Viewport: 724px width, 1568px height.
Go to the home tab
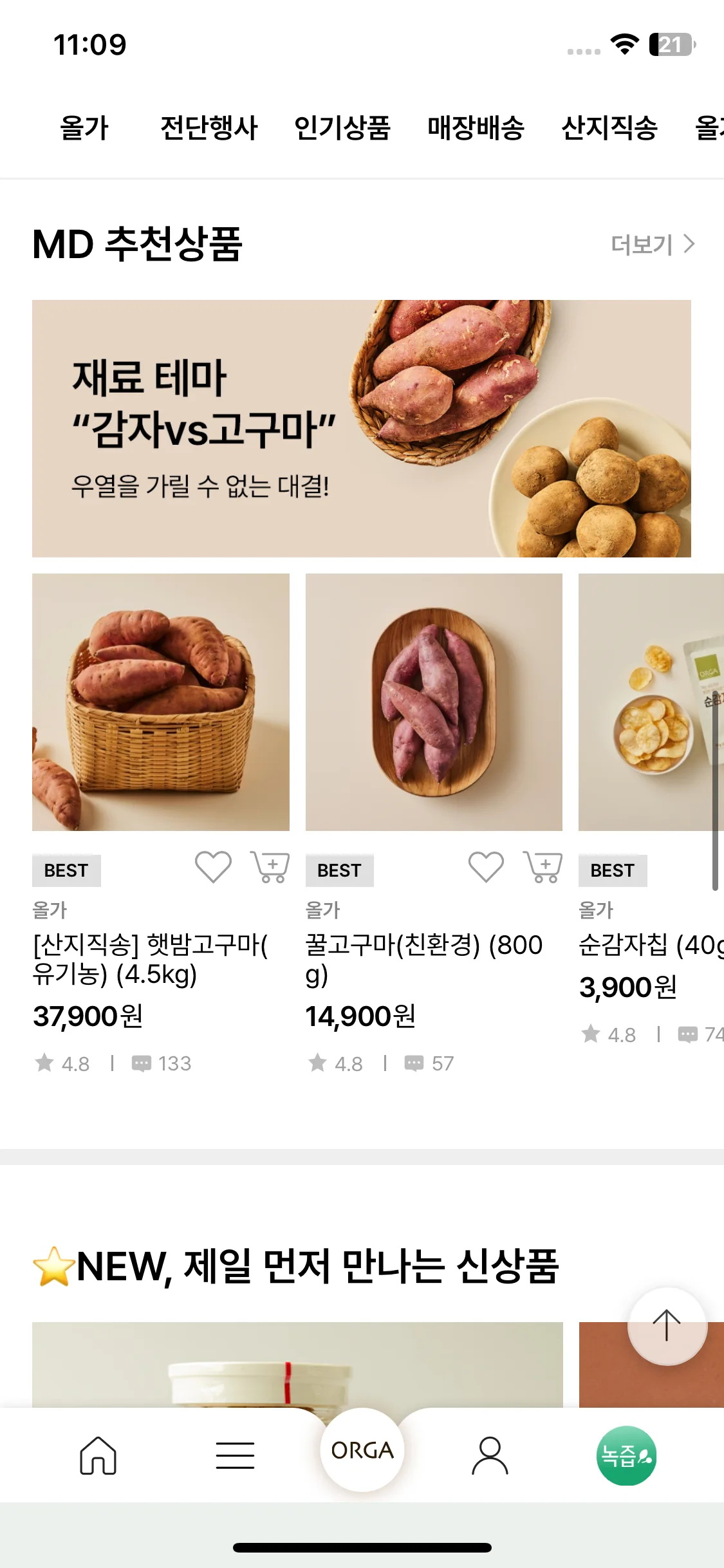[x=98, y=1455]
